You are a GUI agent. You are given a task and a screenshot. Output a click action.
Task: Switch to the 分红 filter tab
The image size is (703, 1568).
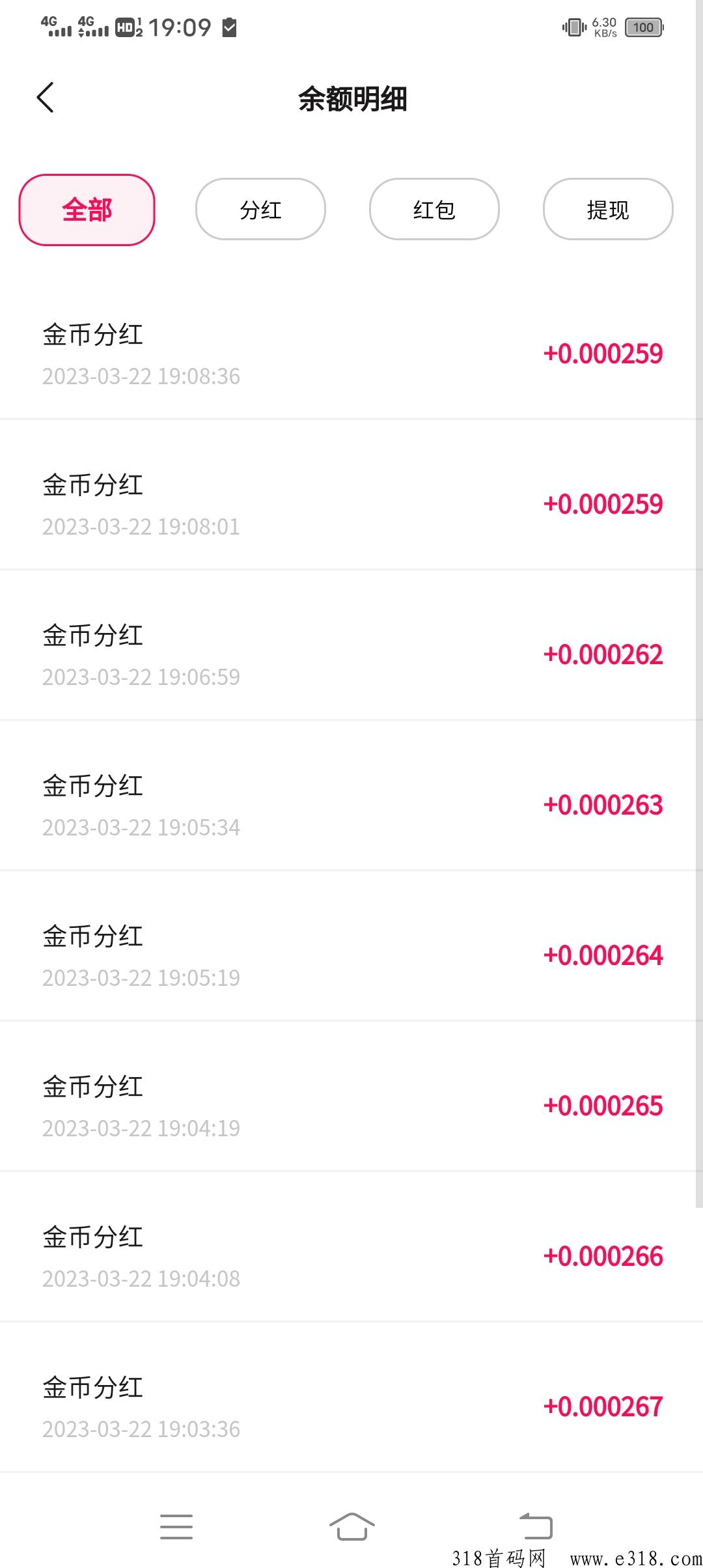(260, 209)
